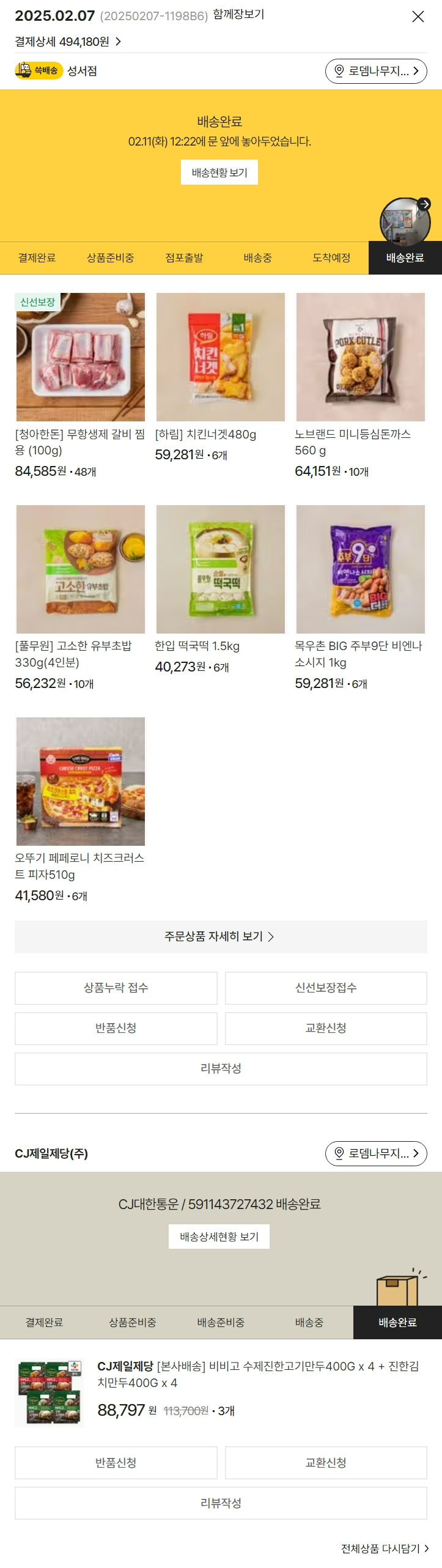Screen dimensions: 442x1568
Task: Request 반품신청 for the 성서점 order
Action: coord(116,1028)
